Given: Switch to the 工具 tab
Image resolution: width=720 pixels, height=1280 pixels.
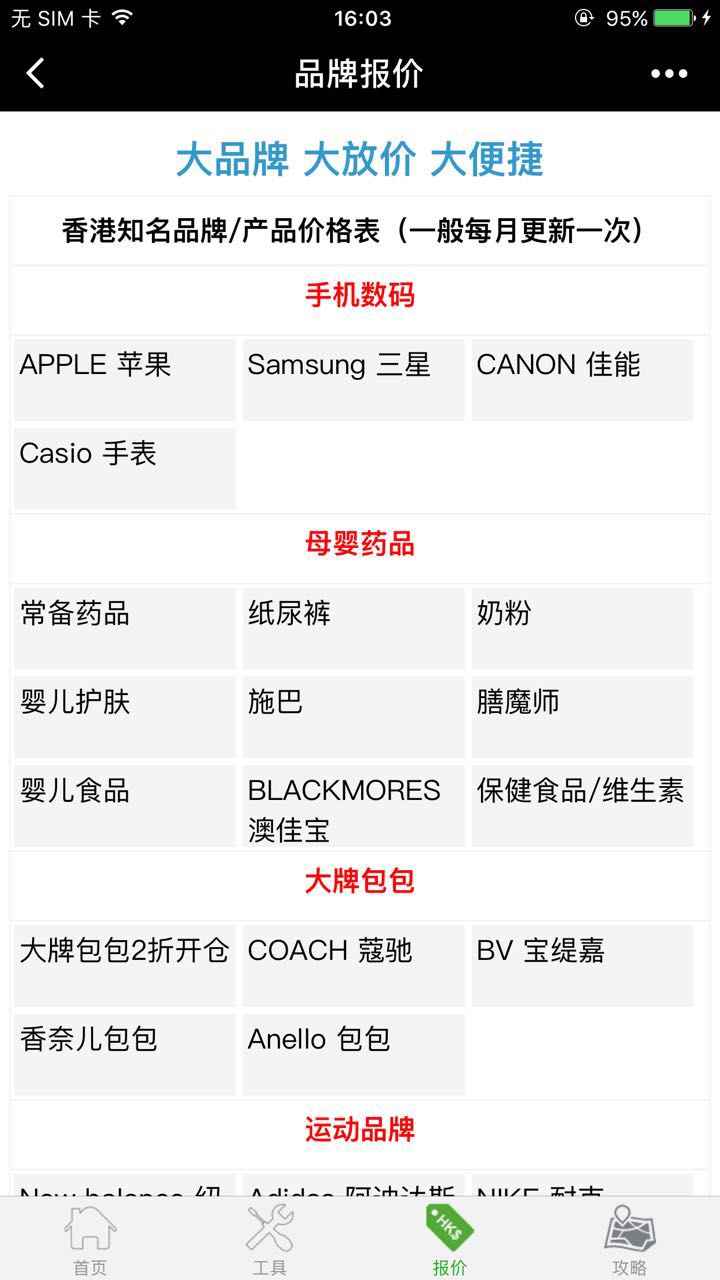Looking at the screenshot, I should tap(270, 1240).
